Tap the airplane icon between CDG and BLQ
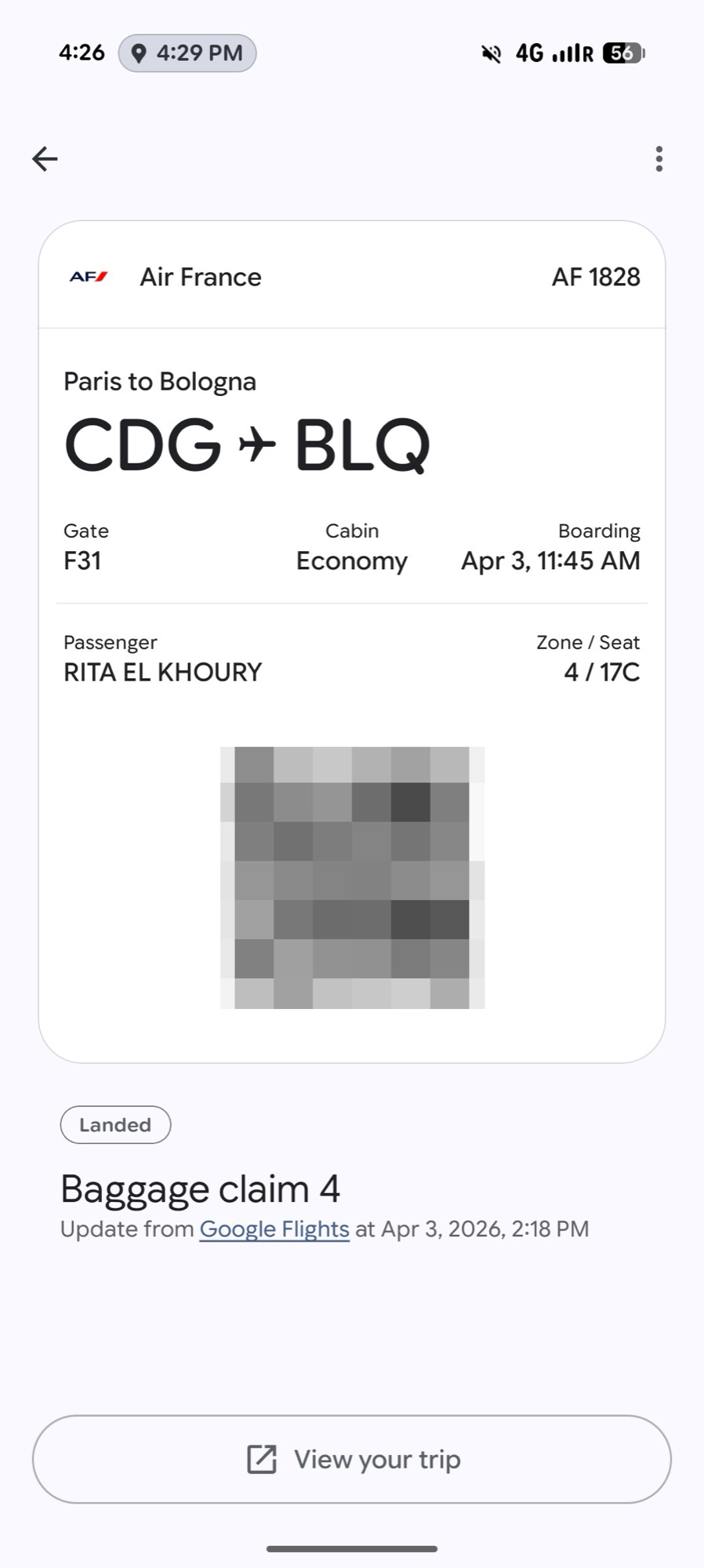Viewport: 704px width, 1568px height. click(x=255, y=444)
